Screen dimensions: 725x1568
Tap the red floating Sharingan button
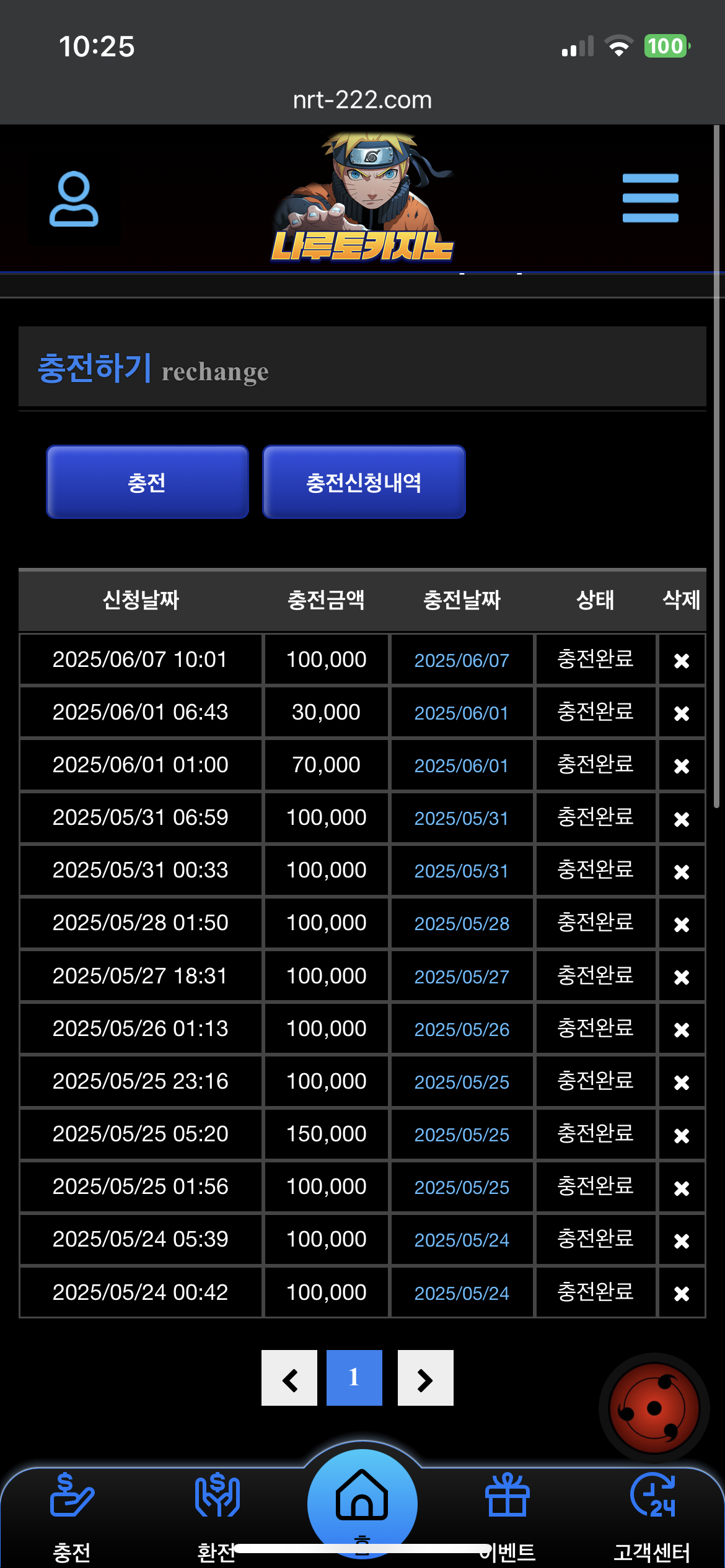(x=654, y=1409)
